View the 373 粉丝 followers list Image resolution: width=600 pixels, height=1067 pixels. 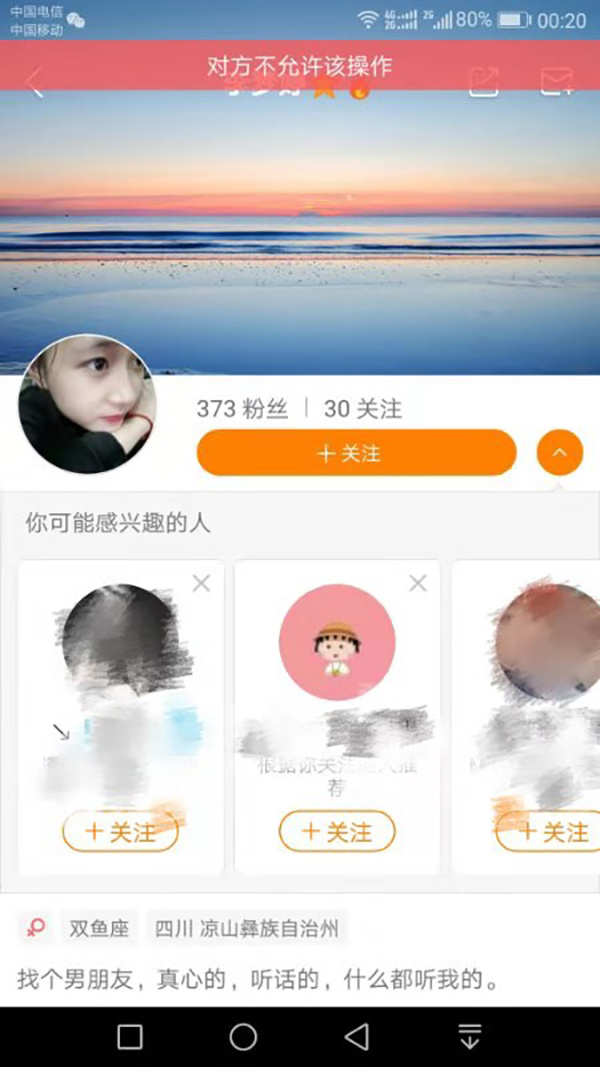click(242, 408)
